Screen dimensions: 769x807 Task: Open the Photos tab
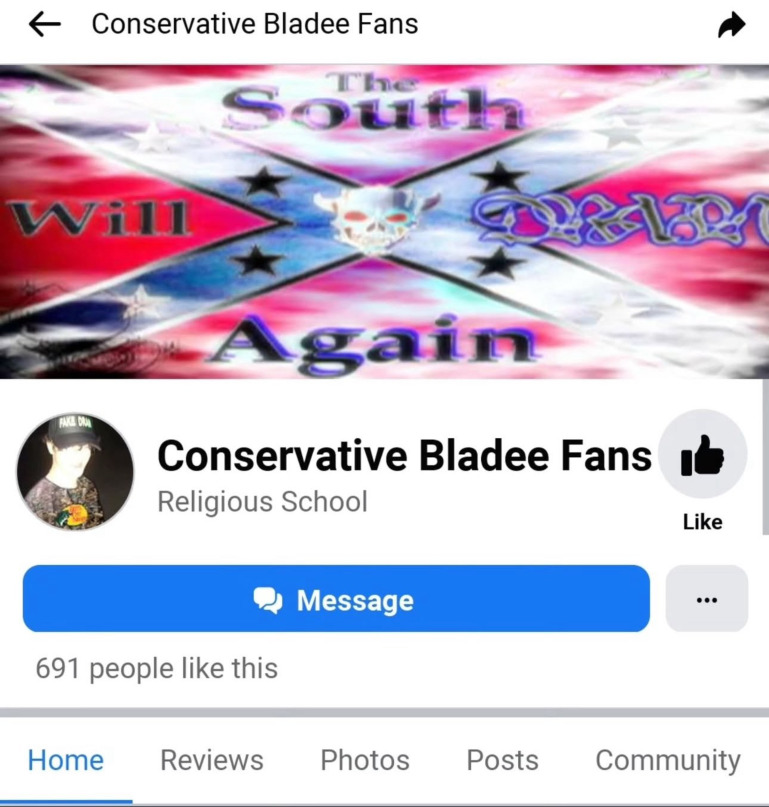coord(364,760)
